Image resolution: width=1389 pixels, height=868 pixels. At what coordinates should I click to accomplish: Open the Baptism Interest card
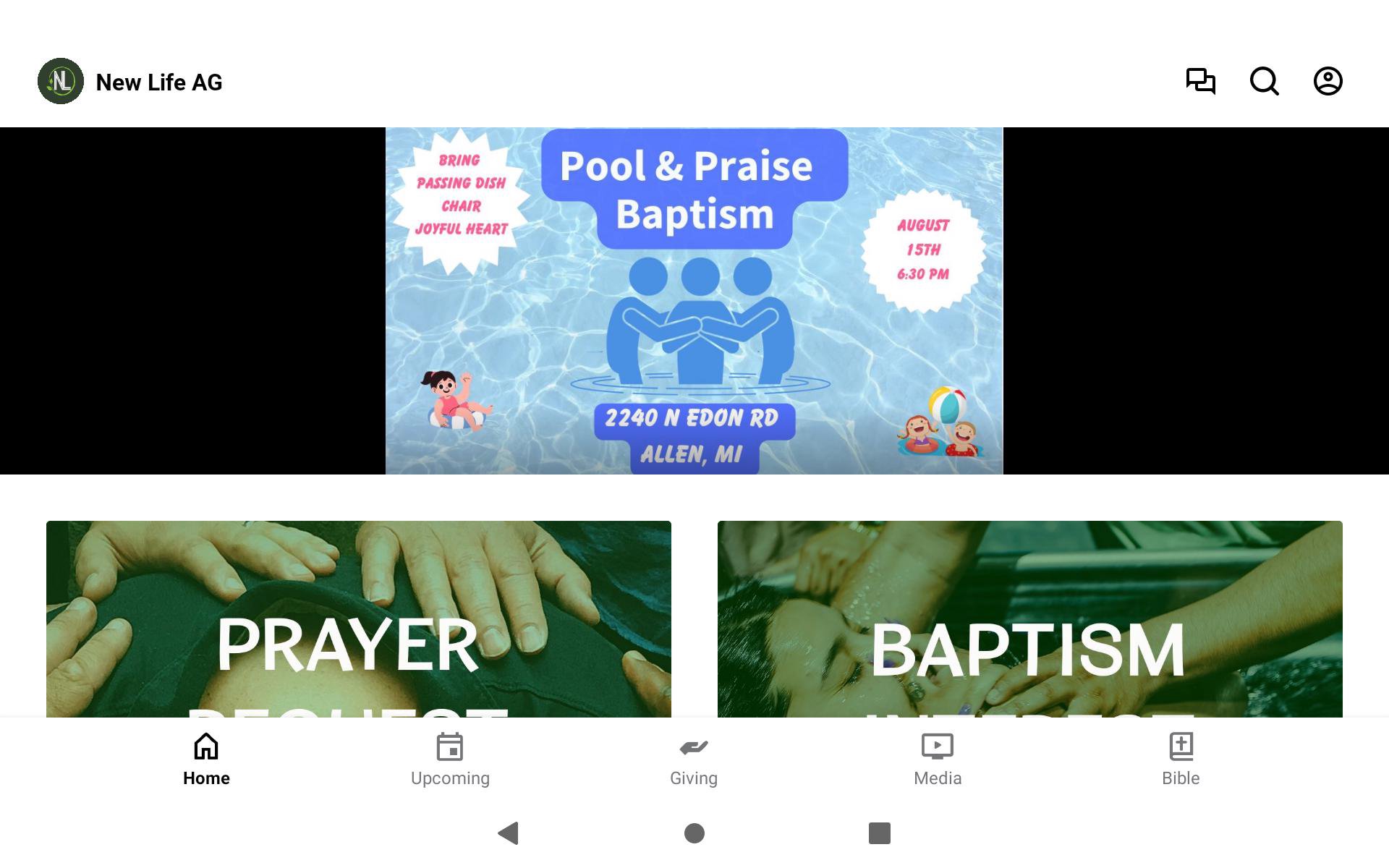[1029, 619]
